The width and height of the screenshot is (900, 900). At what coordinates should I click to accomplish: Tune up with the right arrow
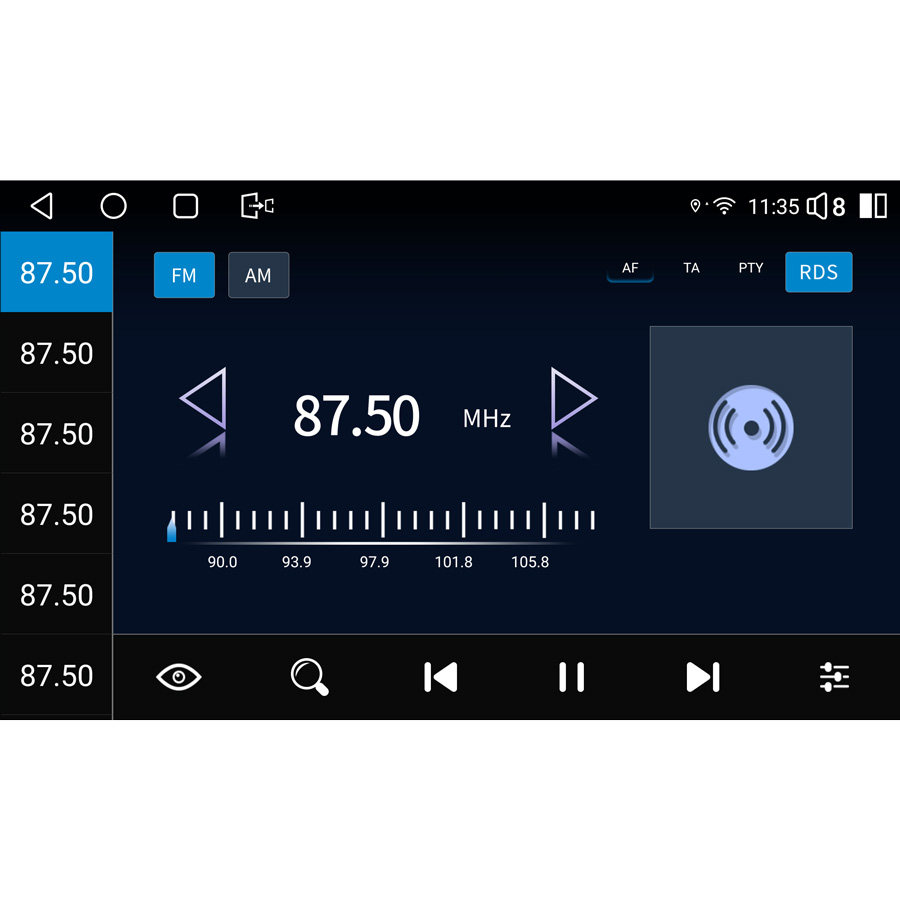point(572,400)
